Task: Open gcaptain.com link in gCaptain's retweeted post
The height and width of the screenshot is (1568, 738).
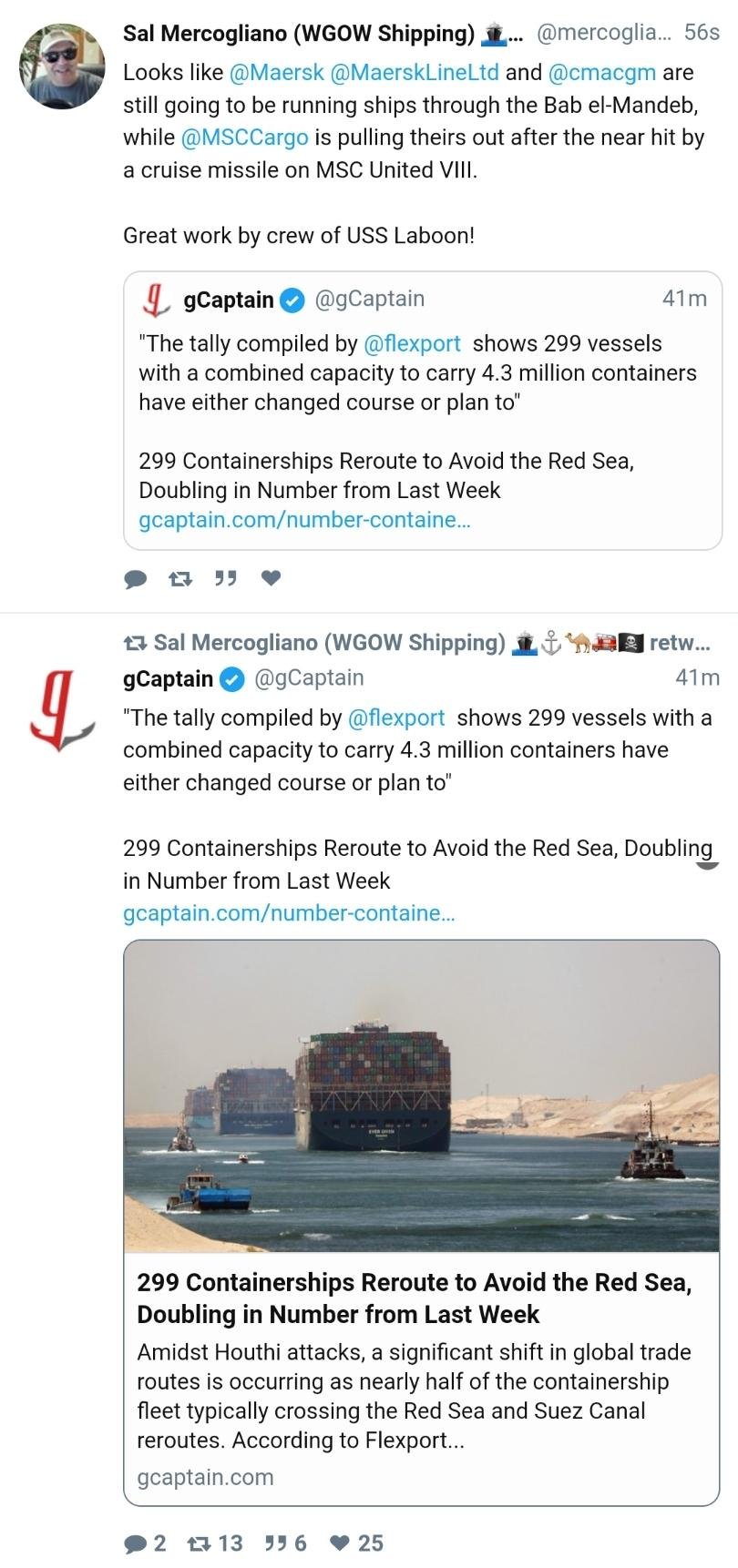Action: 288,913
